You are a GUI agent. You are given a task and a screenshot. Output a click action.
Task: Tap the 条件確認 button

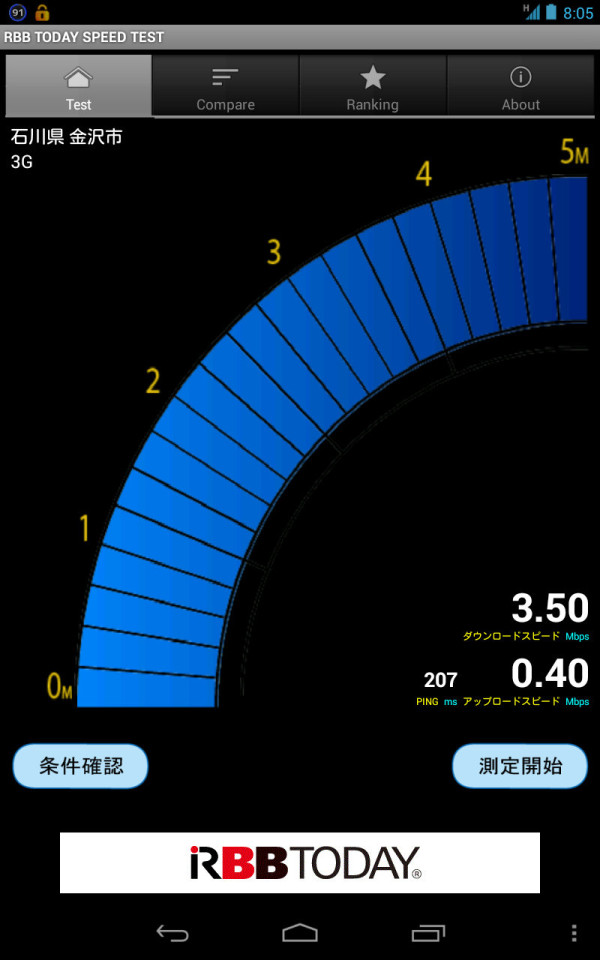pyautogui.click(x=81, y=766)
